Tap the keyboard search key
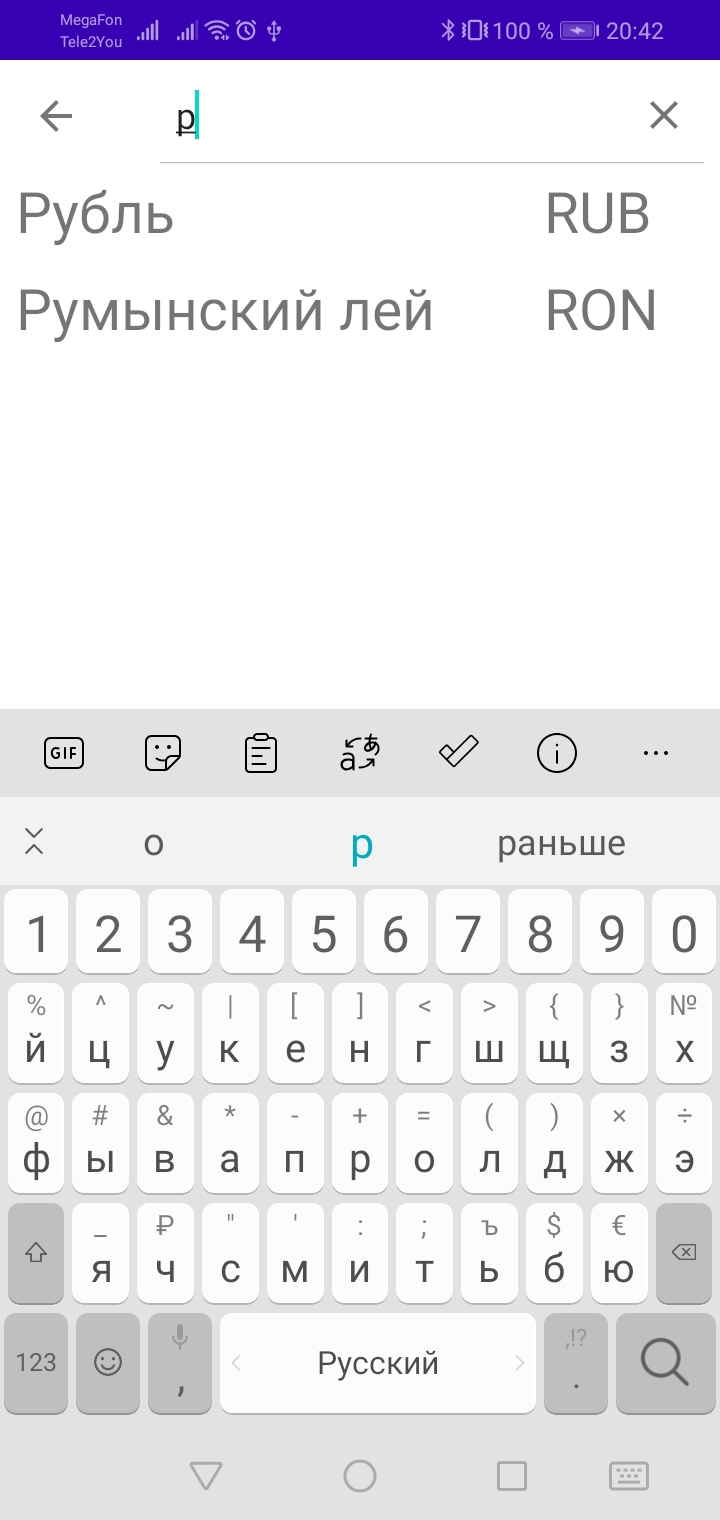This screenshot has width=720, height=1520. [x=664, y=1362]
